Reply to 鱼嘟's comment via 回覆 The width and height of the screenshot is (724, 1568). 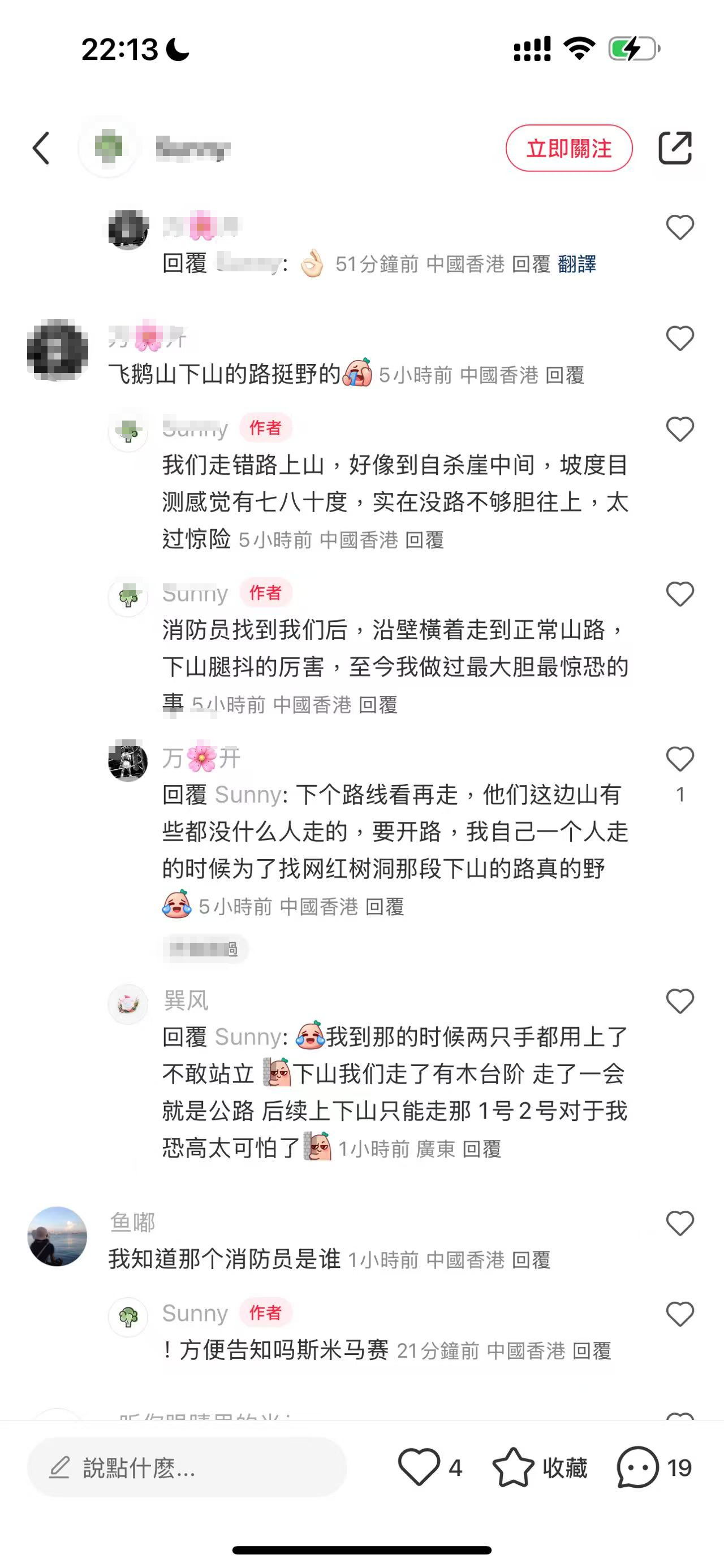[x=531, y=1260]
